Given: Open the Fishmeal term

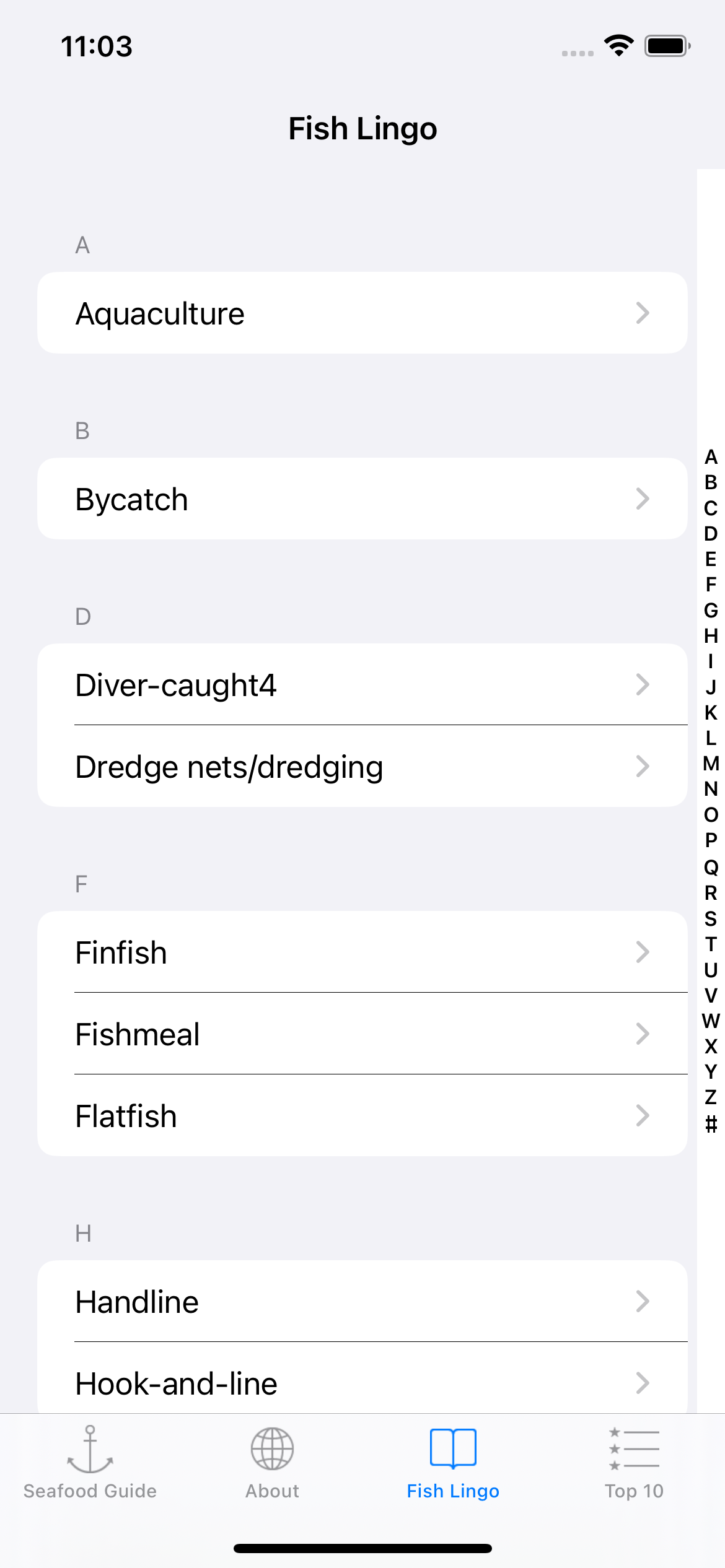Looking at the screenshot, I should pyautogui.click(x=362, y=1034).
